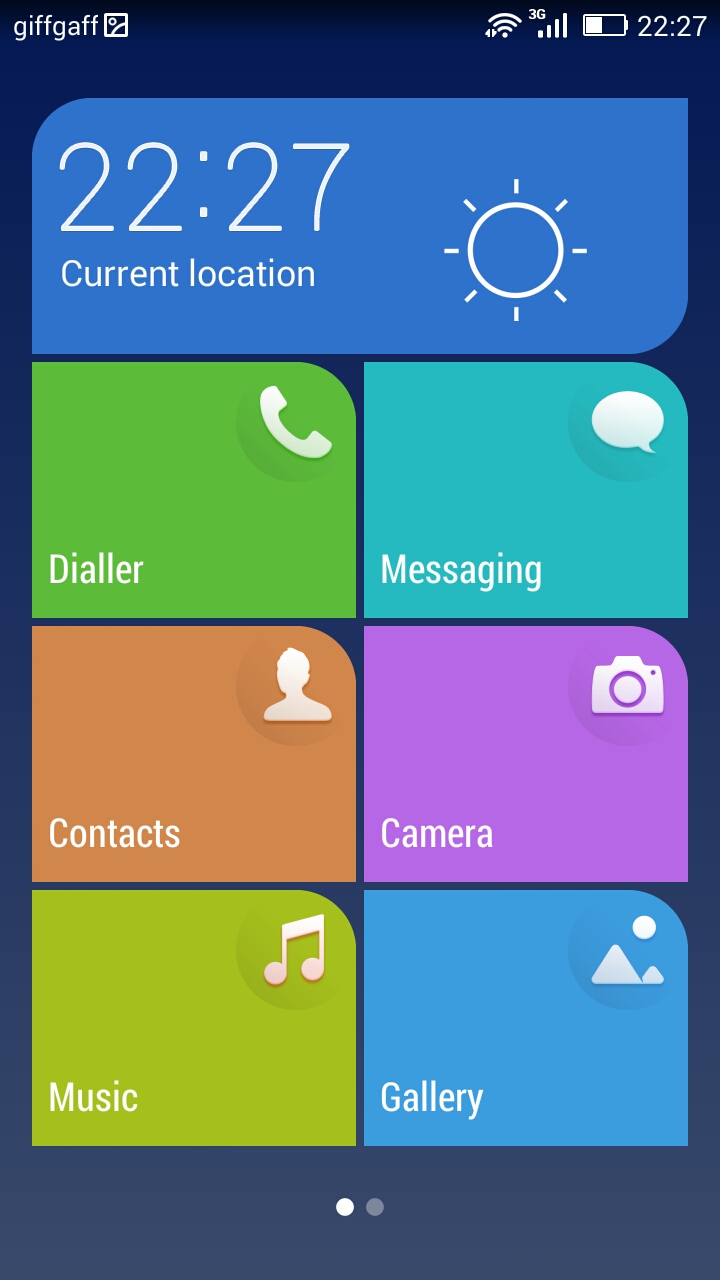Select the second page indicator dot
Image resolution: width=720 pixels, height=1280 pixels.
coord(375,1207)
